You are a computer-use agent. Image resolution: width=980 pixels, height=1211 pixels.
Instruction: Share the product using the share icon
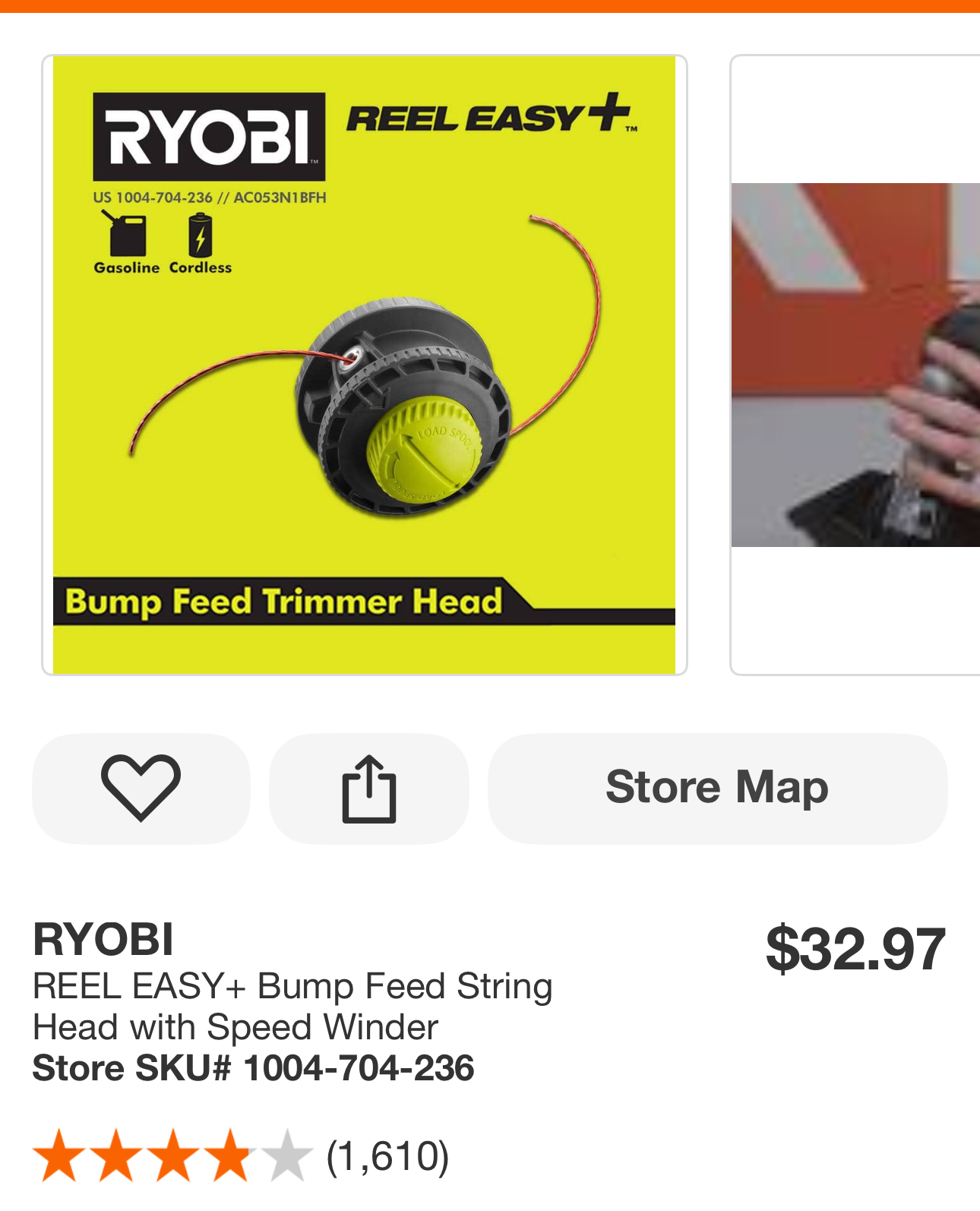pyautogui.click(x=368, y=788)
